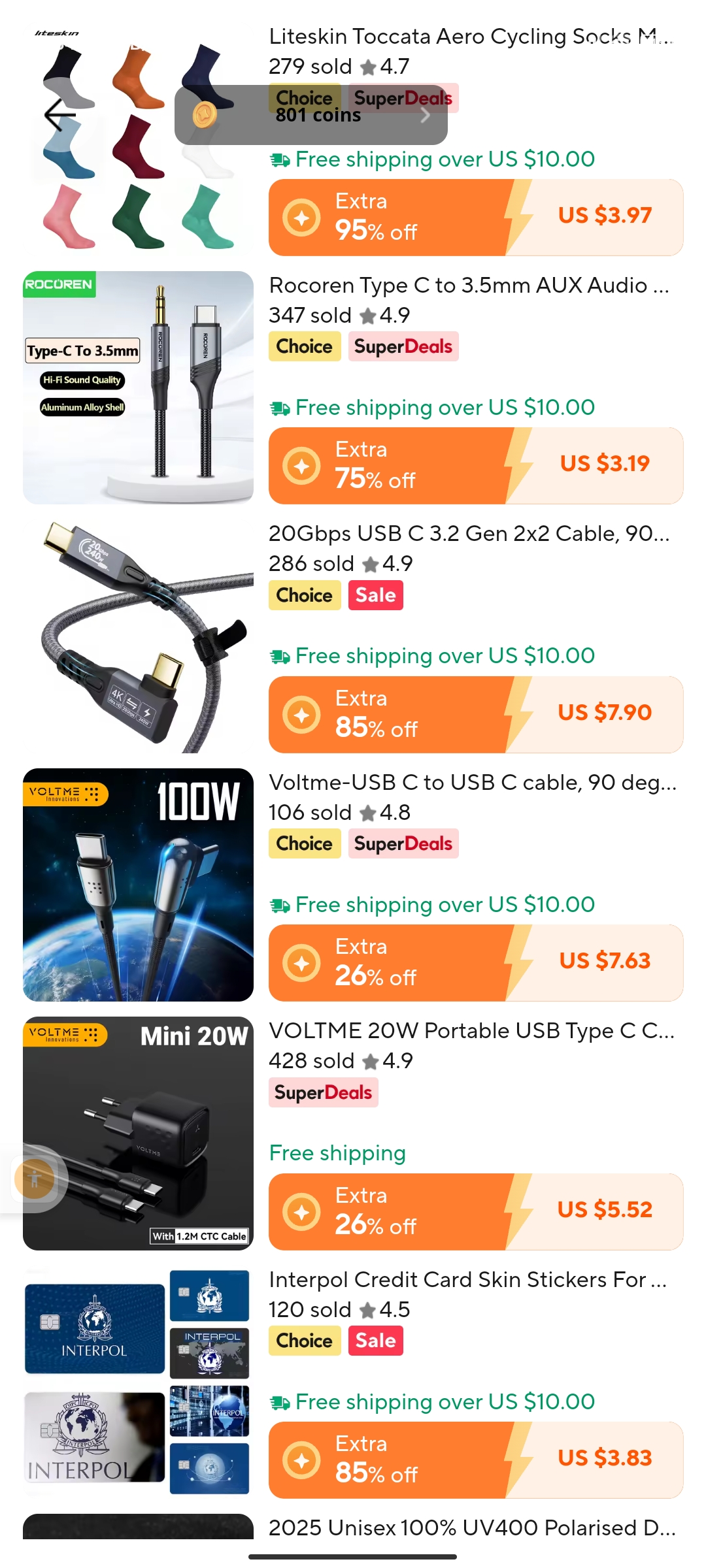Select the Voltme USB C to USB C cable
706x1568 pixels.
click(472, 783)
